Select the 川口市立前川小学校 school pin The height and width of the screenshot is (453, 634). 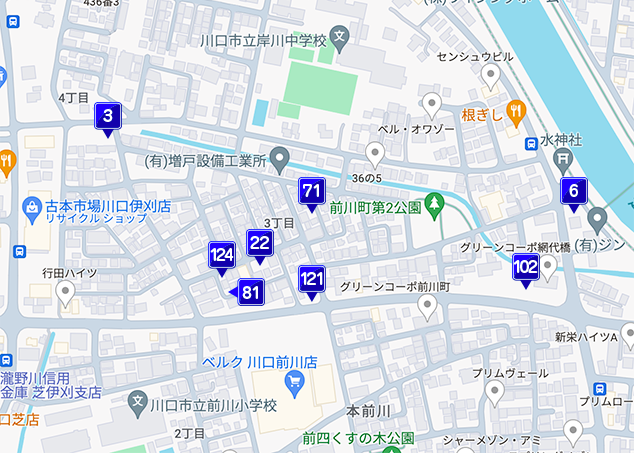pos(139,402)
